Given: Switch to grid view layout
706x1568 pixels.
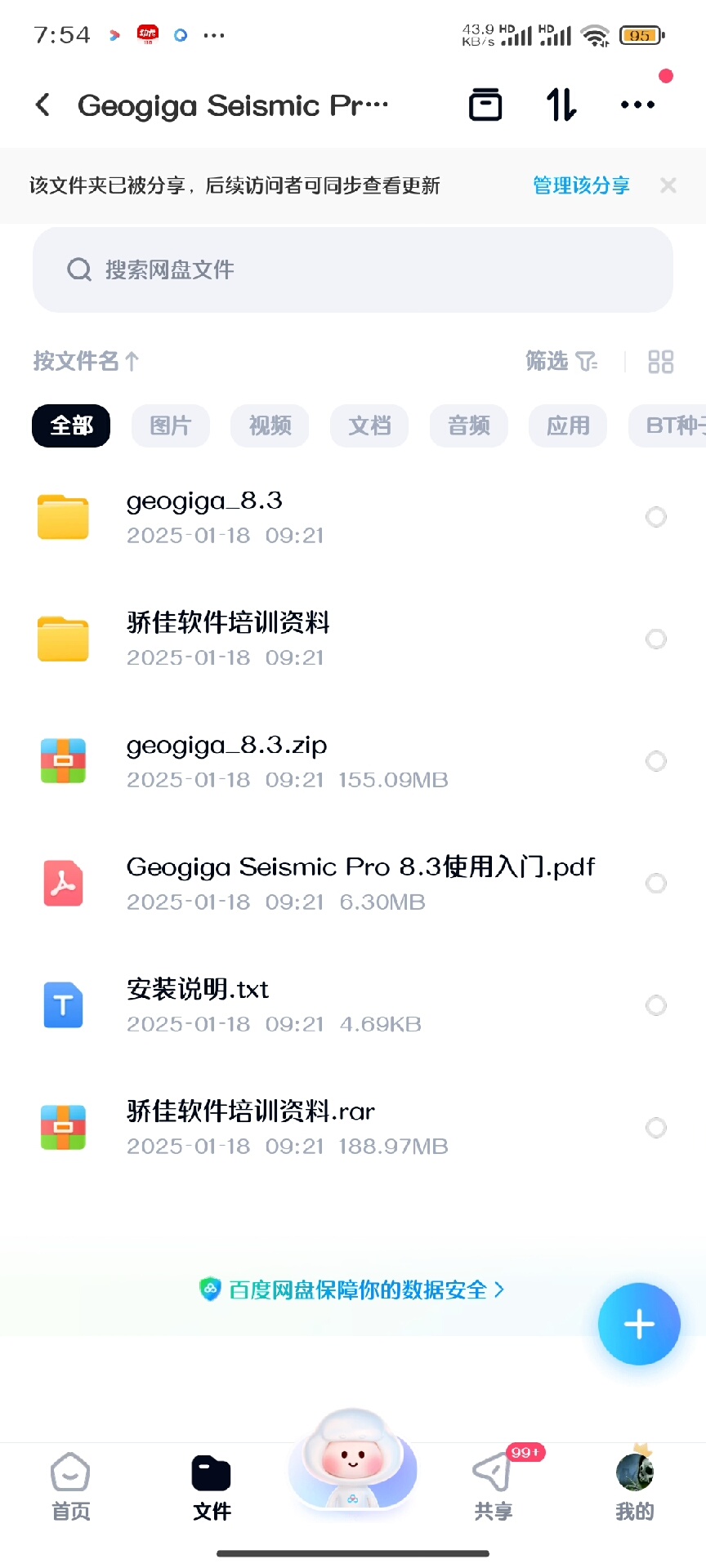Looking at the screenshot, I should 660,362.
